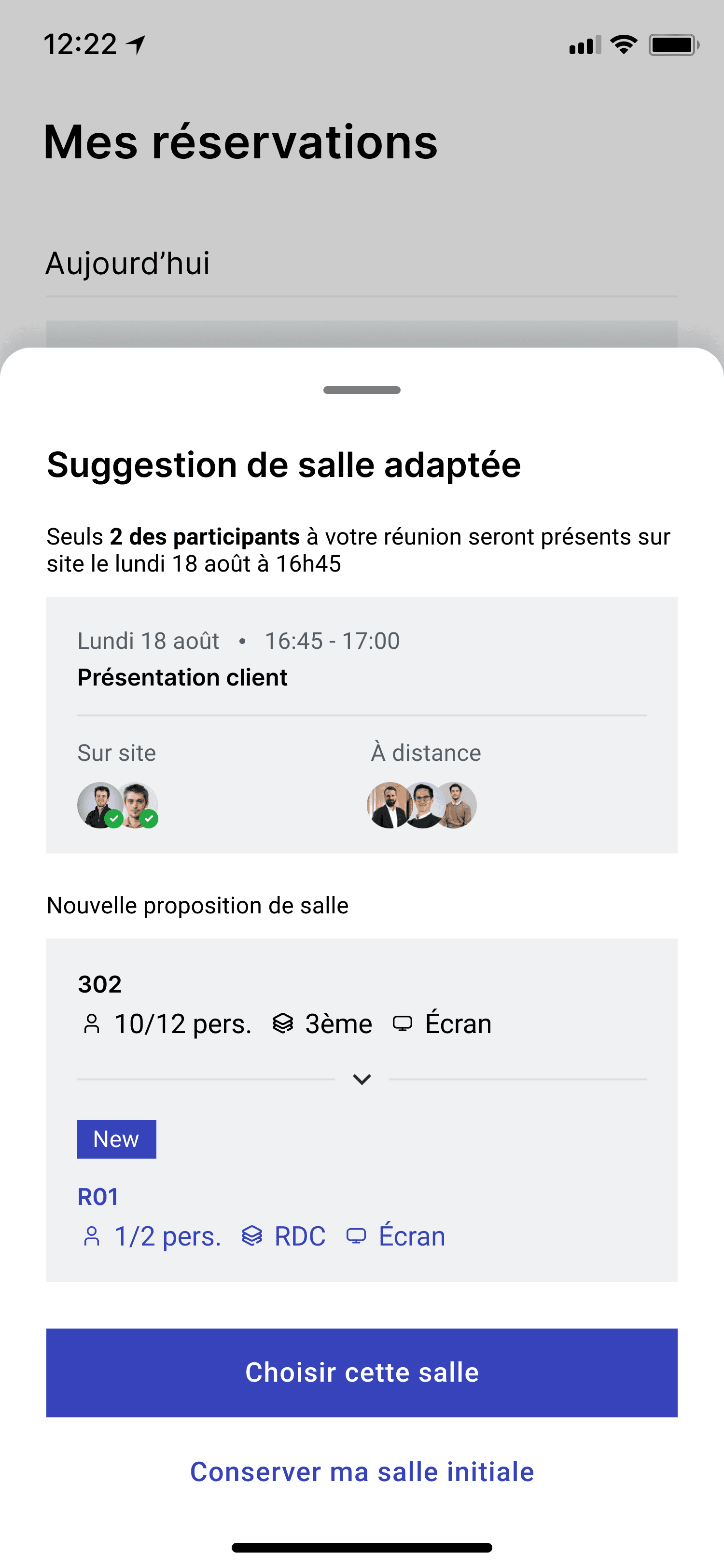
Task: Expand room 302 details with the chevron
Action: [x=362, y=1078]
